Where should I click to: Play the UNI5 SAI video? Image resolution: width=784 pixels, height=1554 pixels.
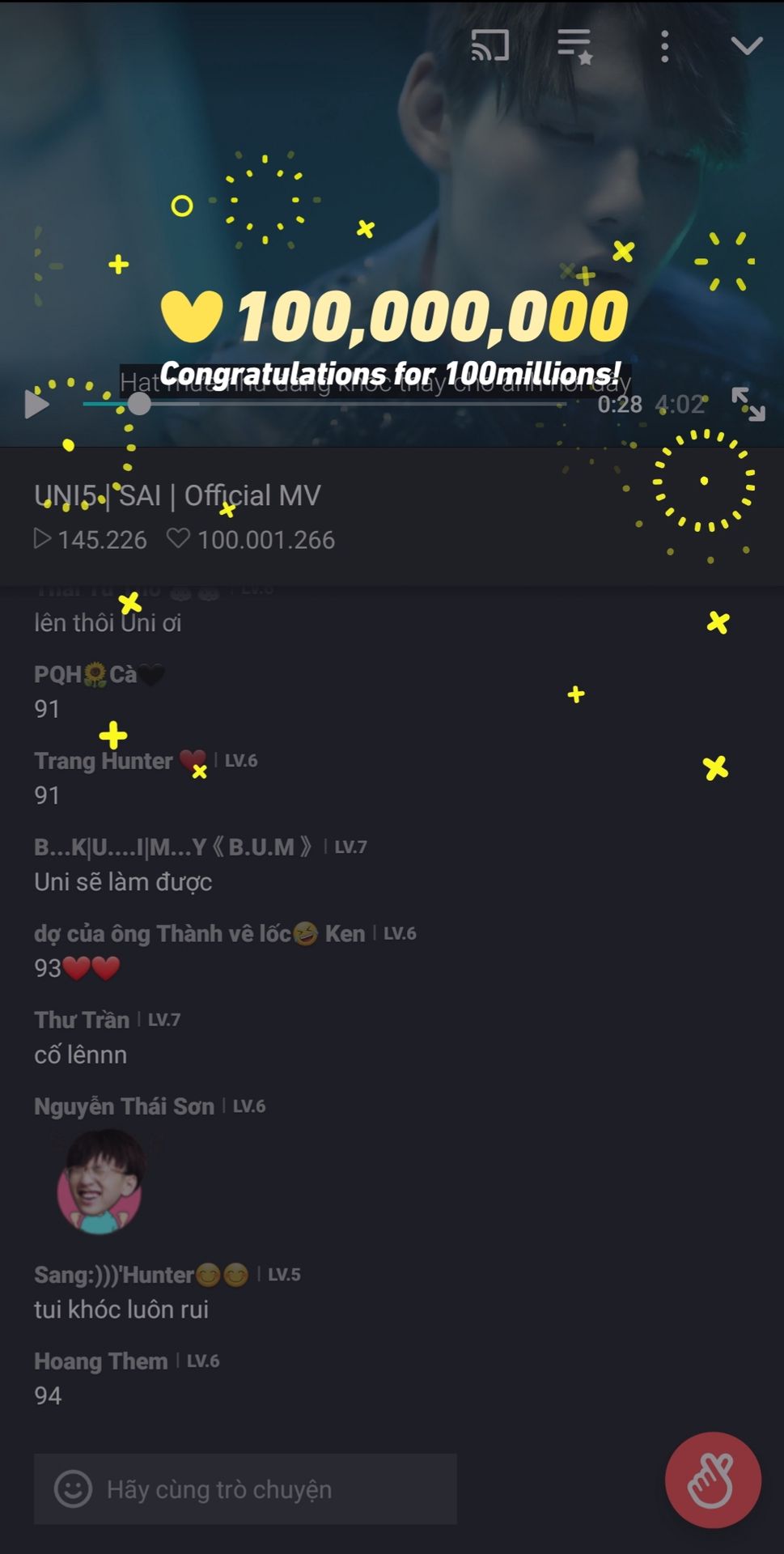(36, 404)
